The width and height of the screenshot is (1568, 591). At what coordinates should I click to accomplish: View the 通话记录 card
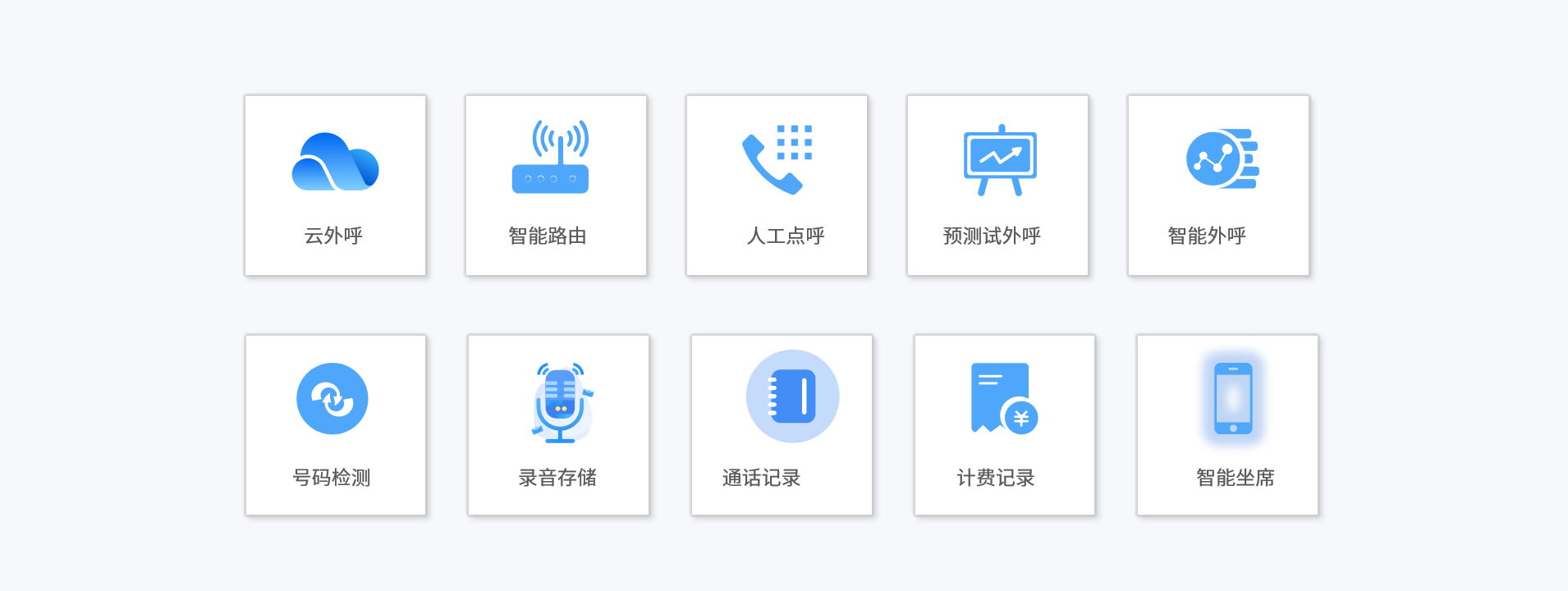click(x=782, y=424)
